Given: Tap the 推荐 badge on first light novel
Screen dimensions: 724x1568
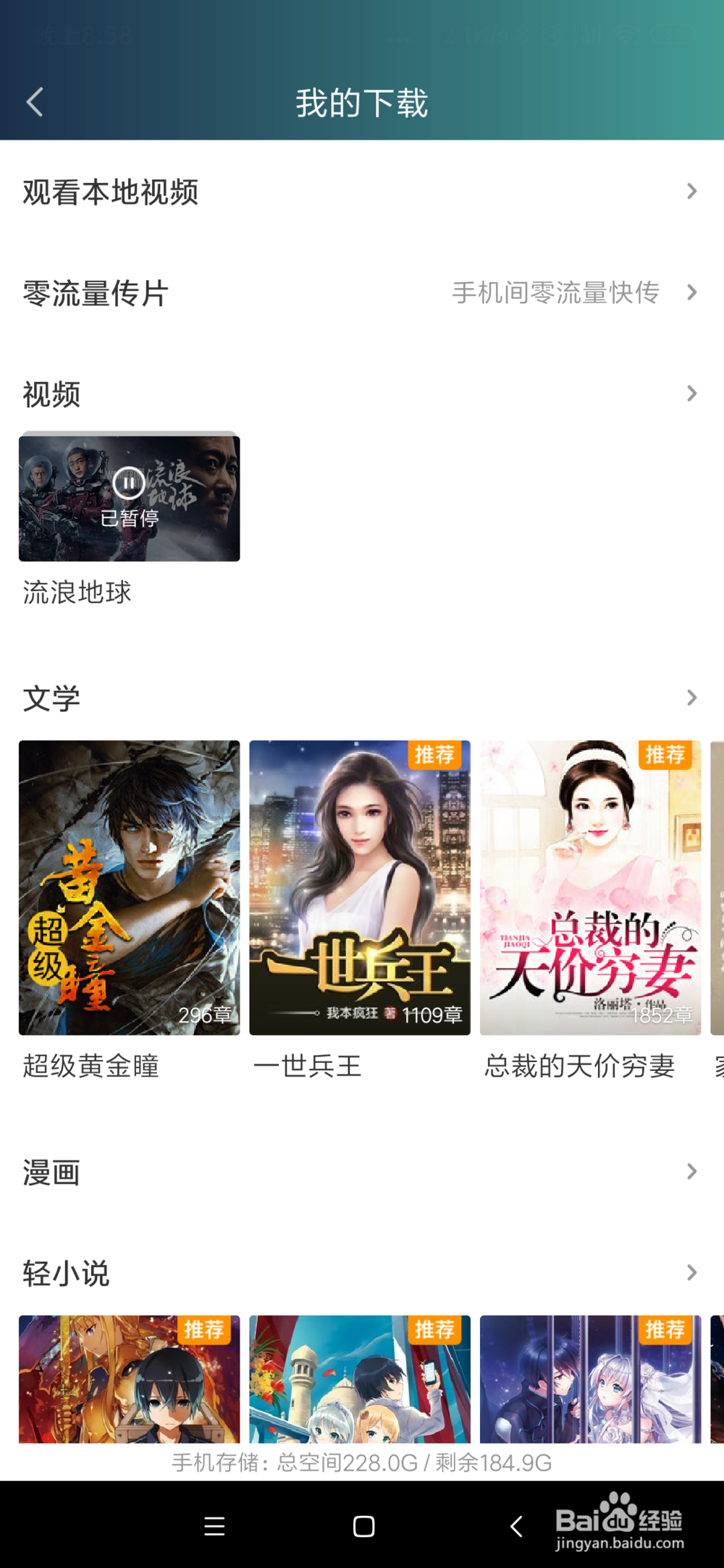Looking at the screenshot, I should click(x=205, y=1331).
